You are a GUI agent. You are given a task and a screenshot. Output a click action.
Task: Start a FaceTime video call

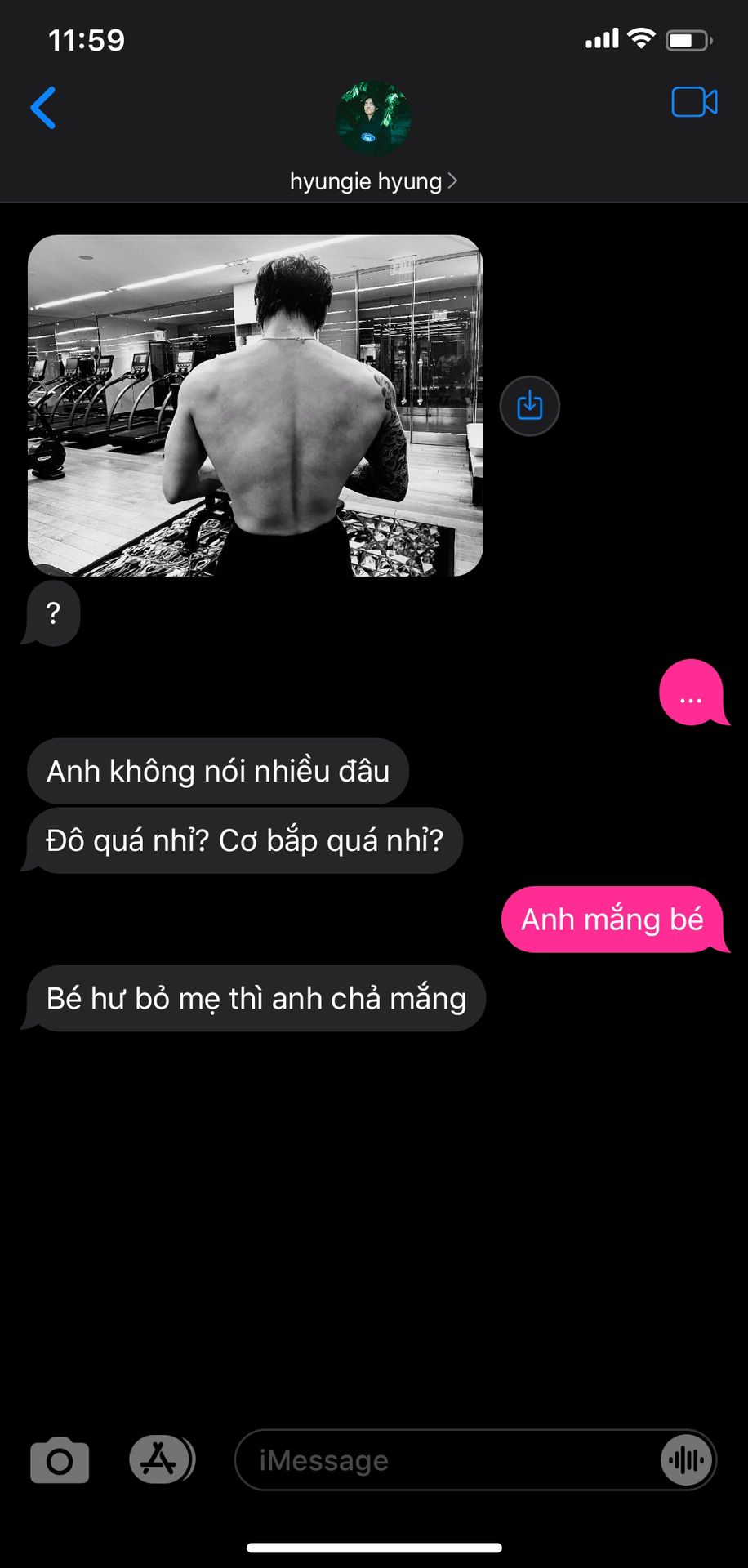click(694, 103)
